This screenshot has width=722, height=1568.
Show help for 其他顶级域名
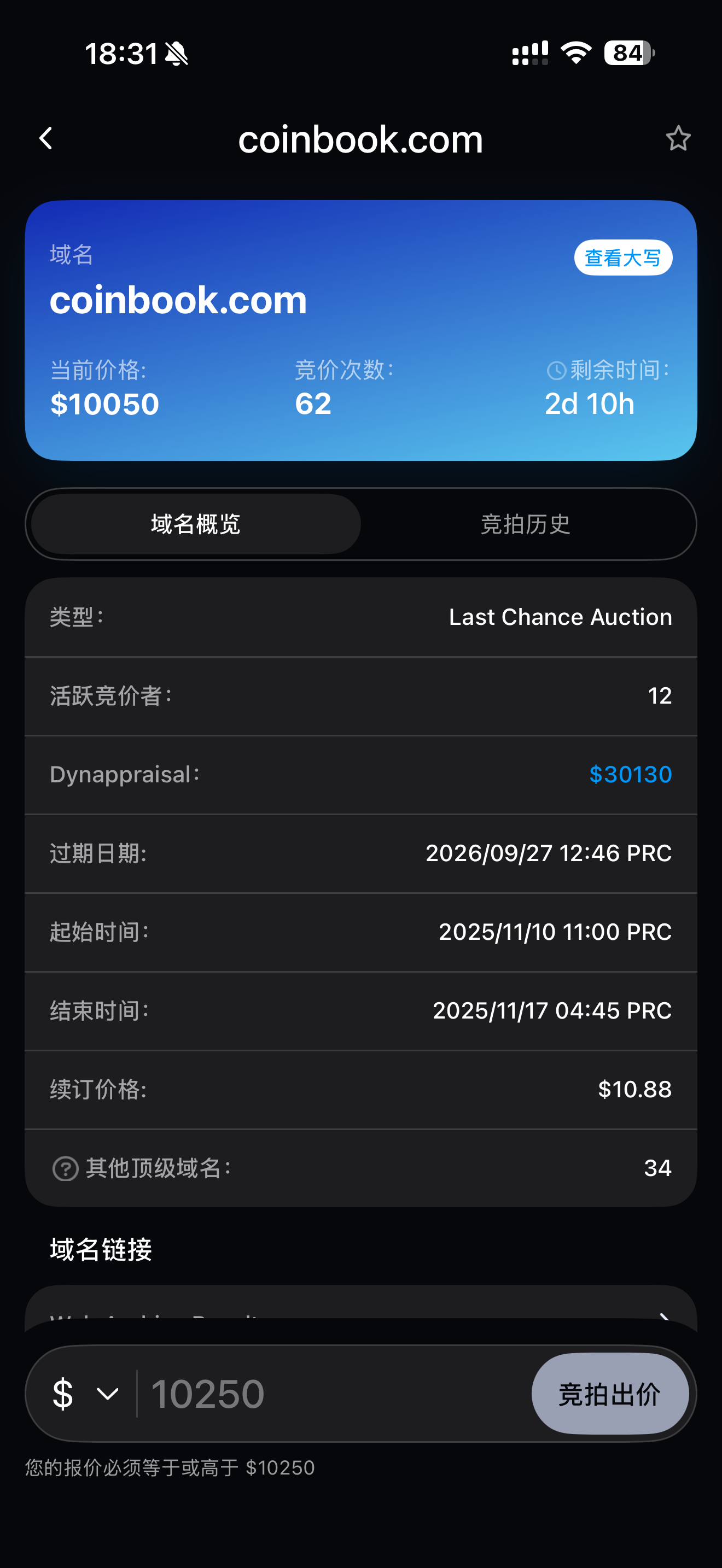66,1168
